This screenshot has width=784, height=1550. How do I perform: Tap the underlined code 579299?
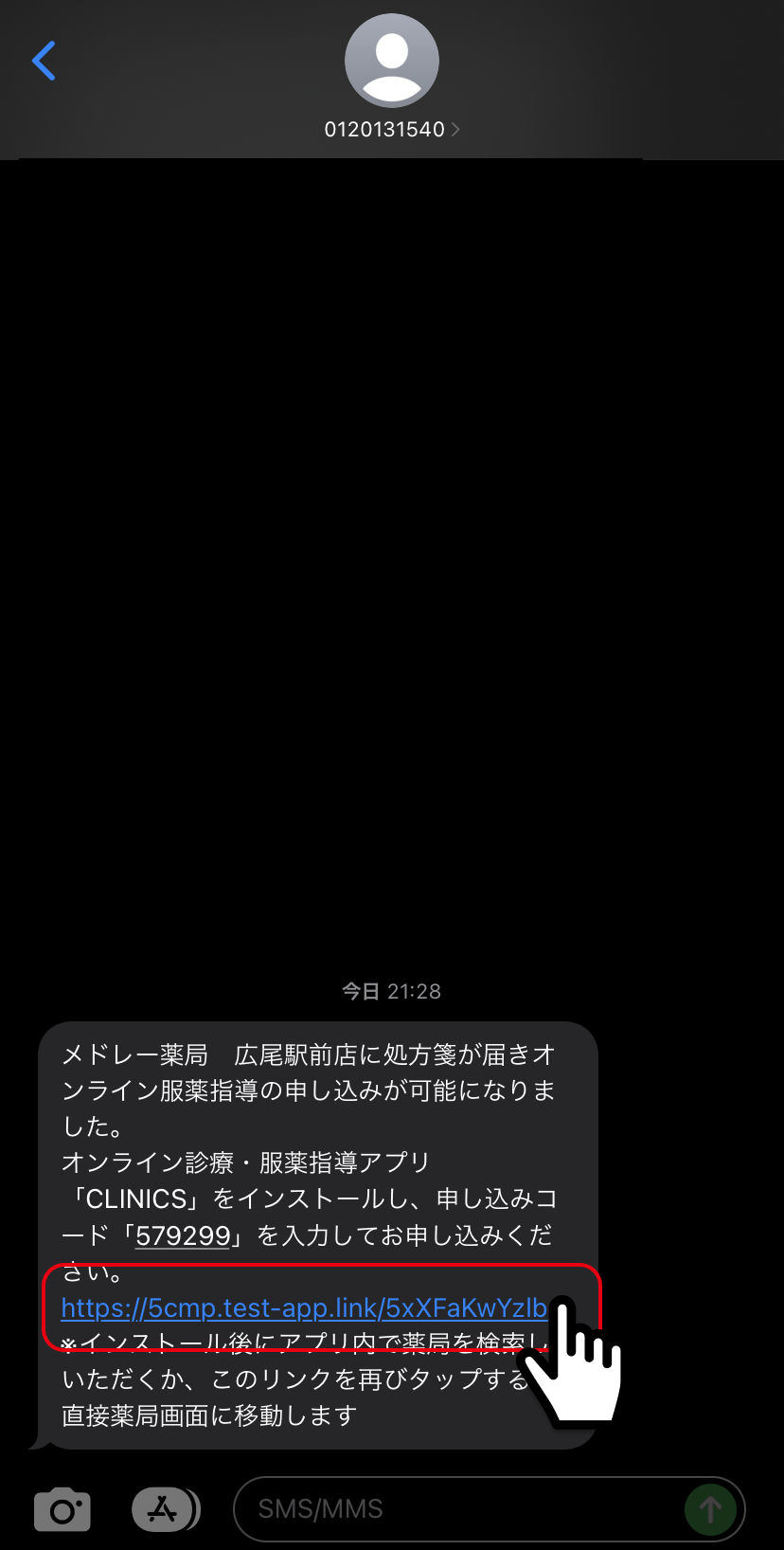(x=184, y=1235)
